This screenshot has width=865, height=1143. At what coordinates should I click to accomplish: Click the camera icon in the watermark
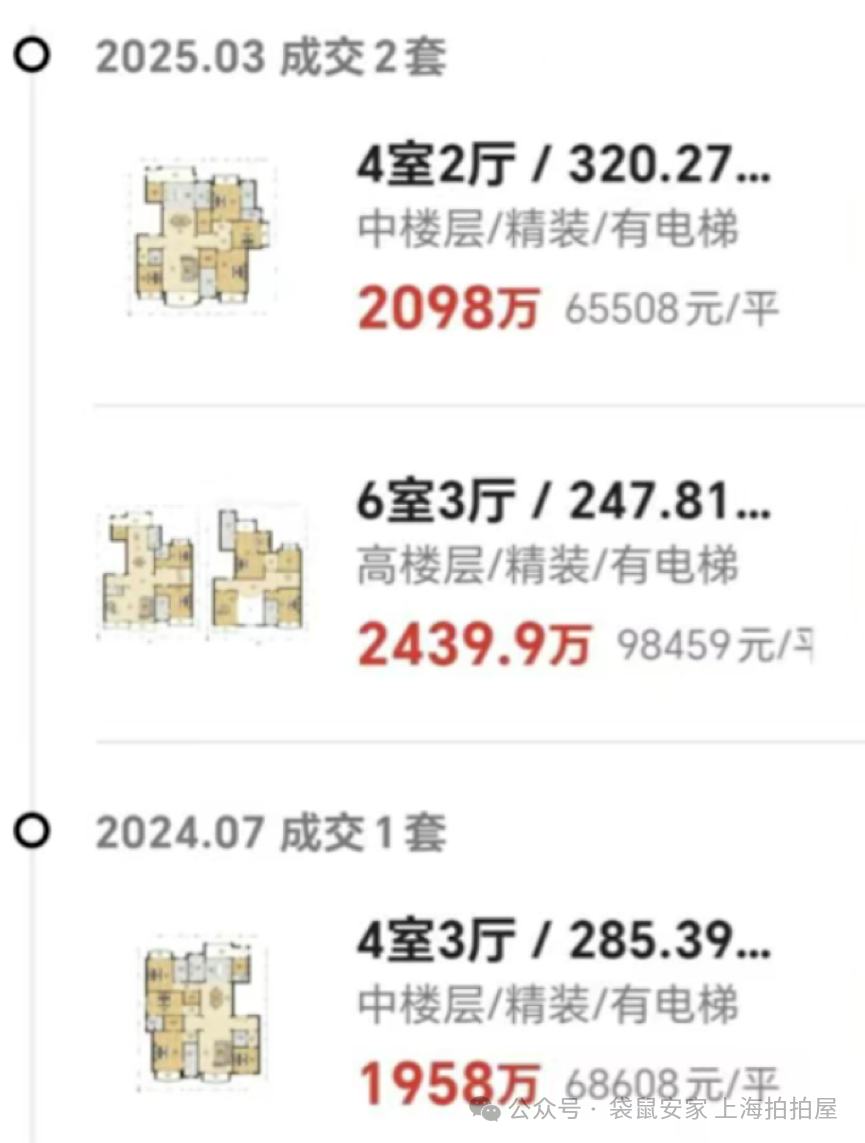(487, 1110)
